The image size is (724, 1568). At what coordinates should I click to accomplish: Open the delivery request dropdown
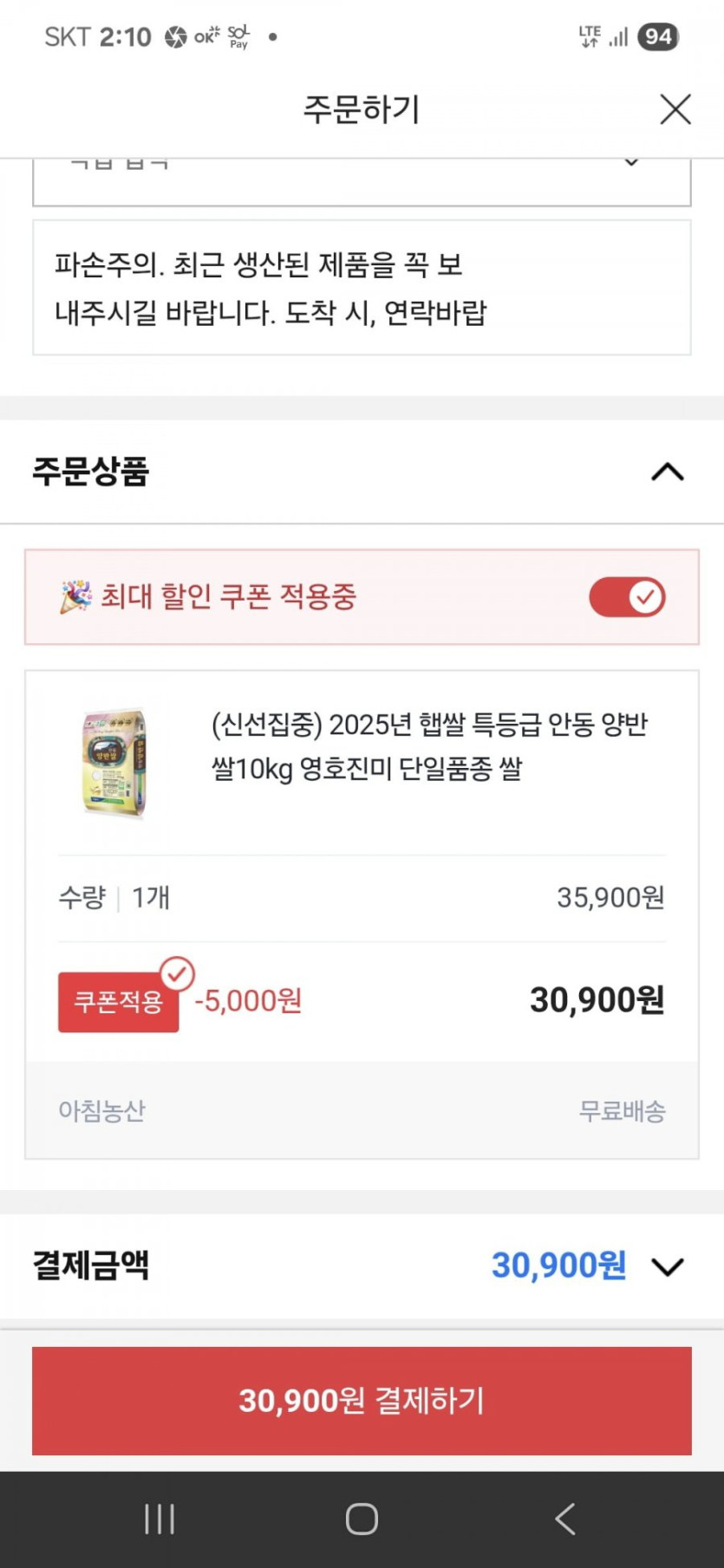361,180
